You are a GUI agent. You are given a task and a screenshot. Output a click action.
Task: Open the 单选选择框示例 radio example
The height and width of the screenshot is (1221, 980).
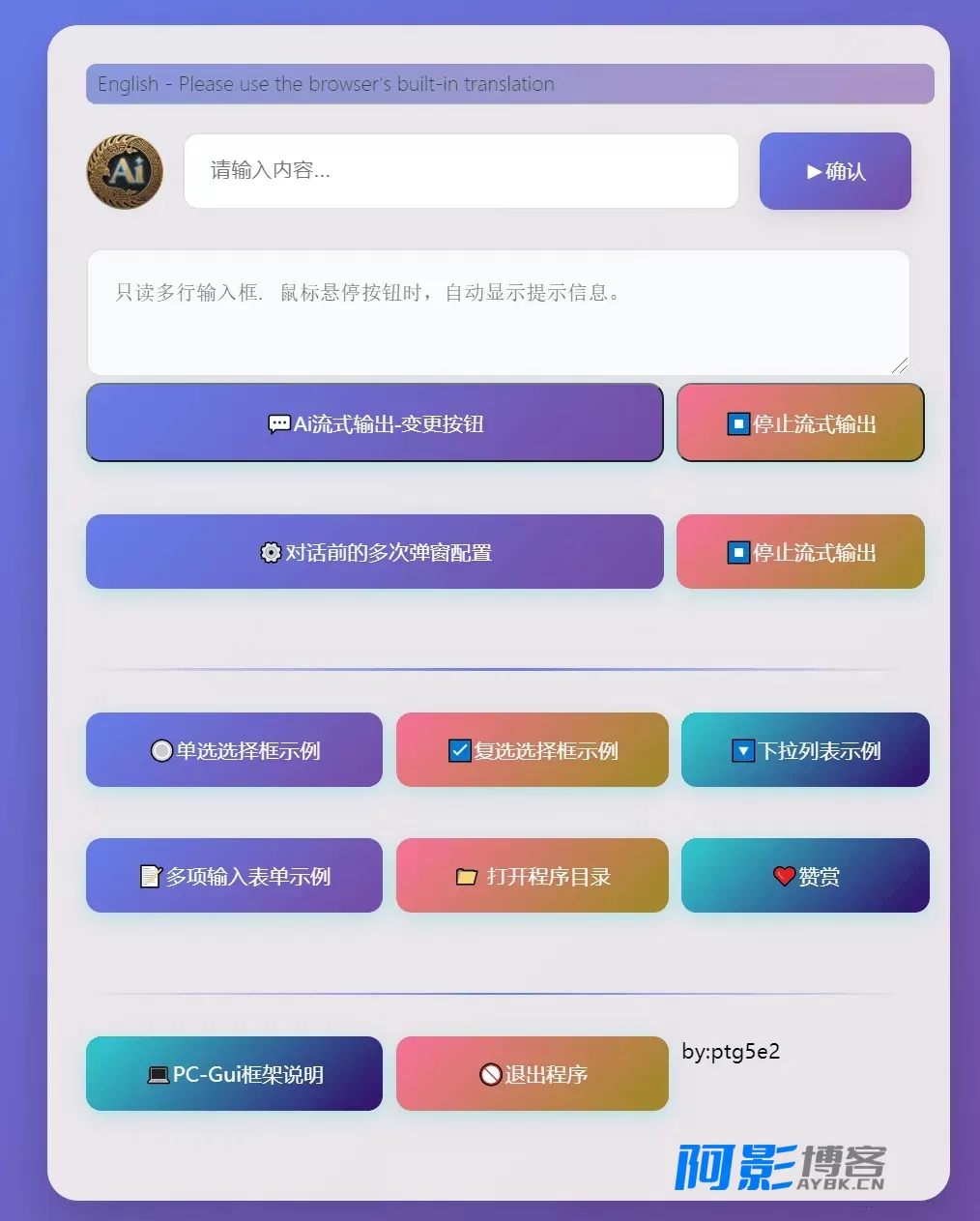point(234,749)
